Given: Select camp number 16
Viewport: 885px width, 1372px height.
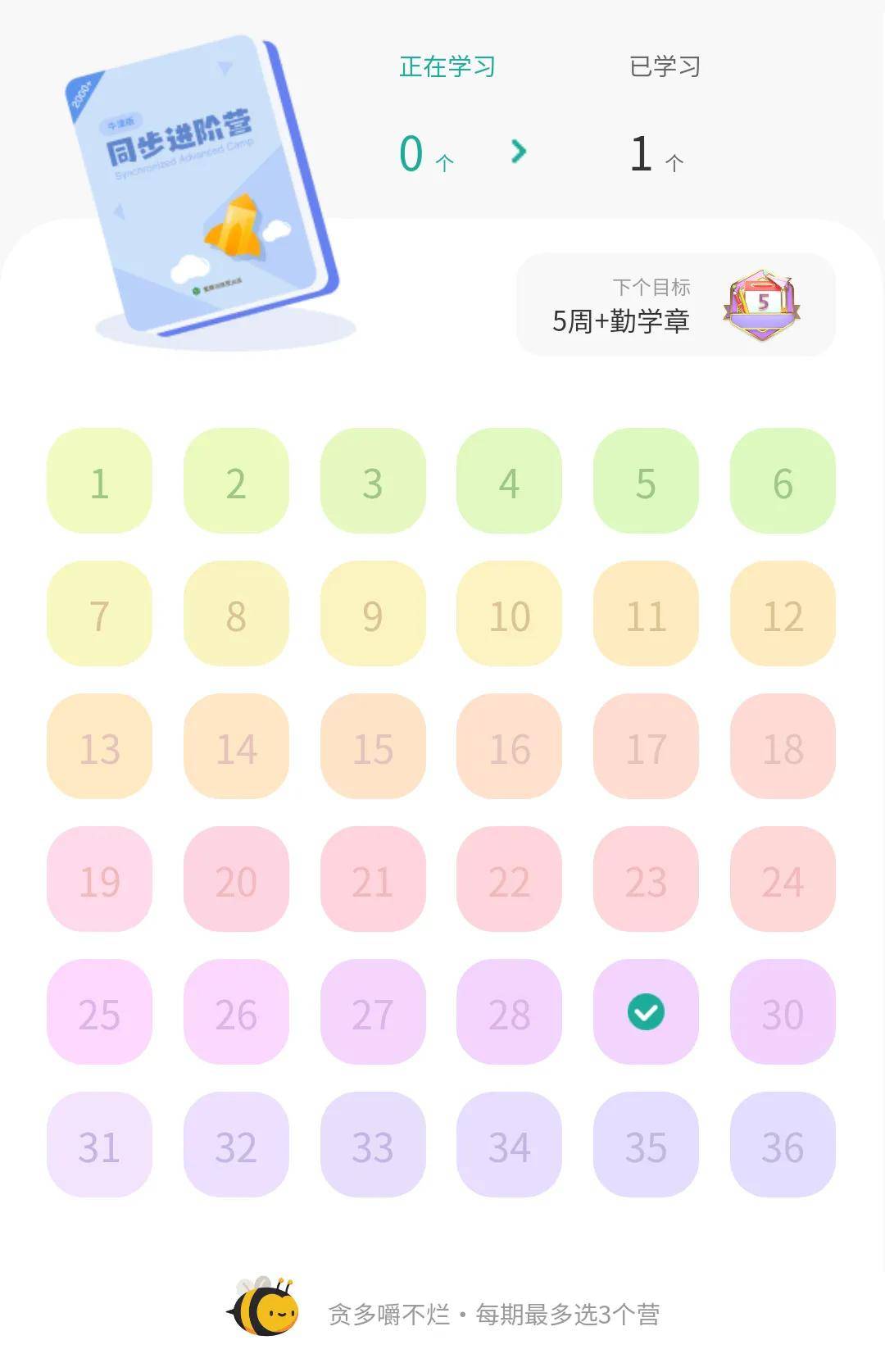Looking at the screenshot, I should click(509, 747).
